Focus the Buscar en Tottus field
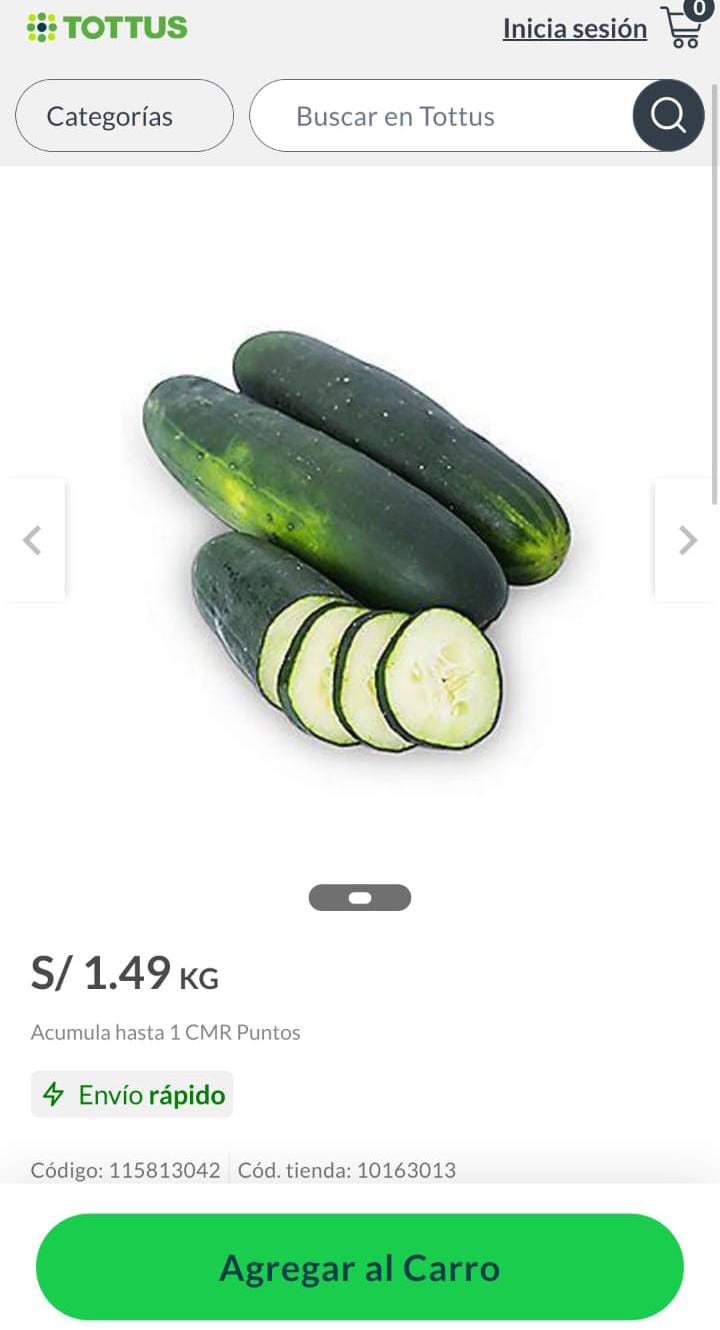The image size is (720, 1330). (x=440, y=116)
